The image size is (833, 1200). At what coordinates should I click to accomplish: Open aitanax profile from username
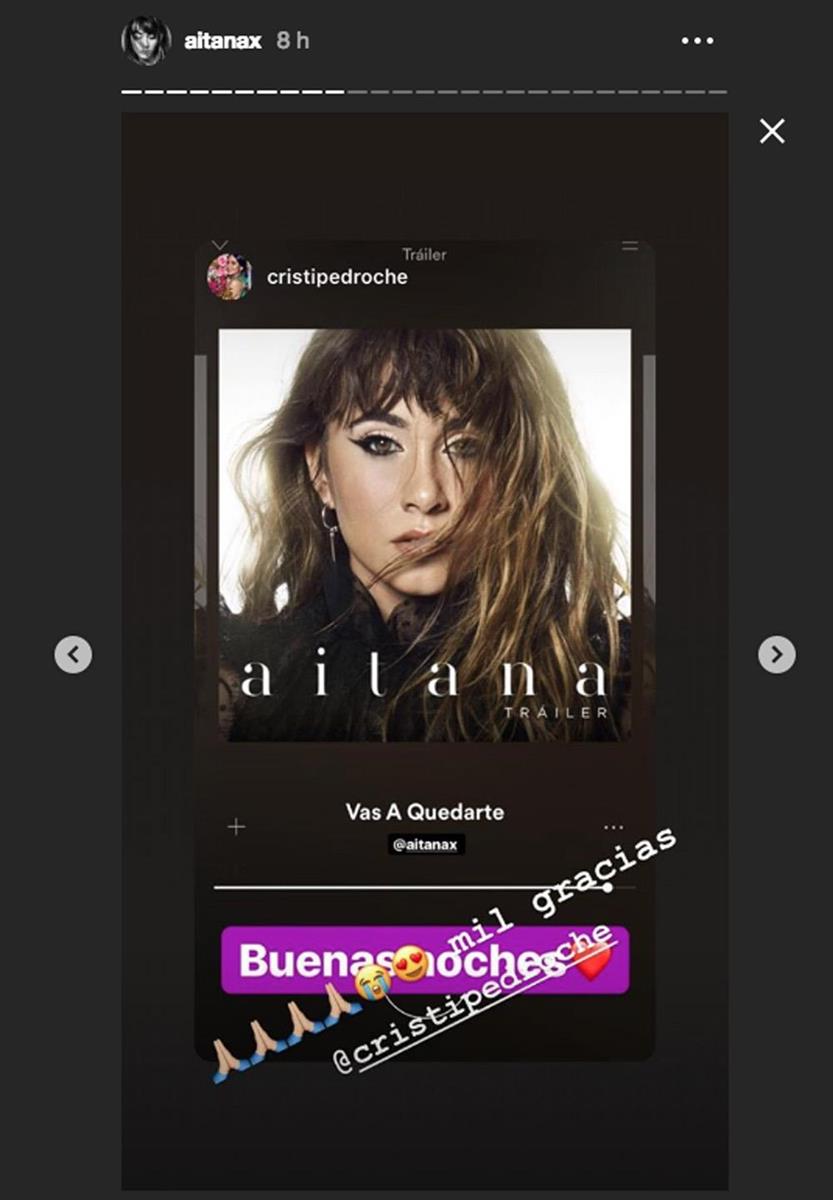223,41
